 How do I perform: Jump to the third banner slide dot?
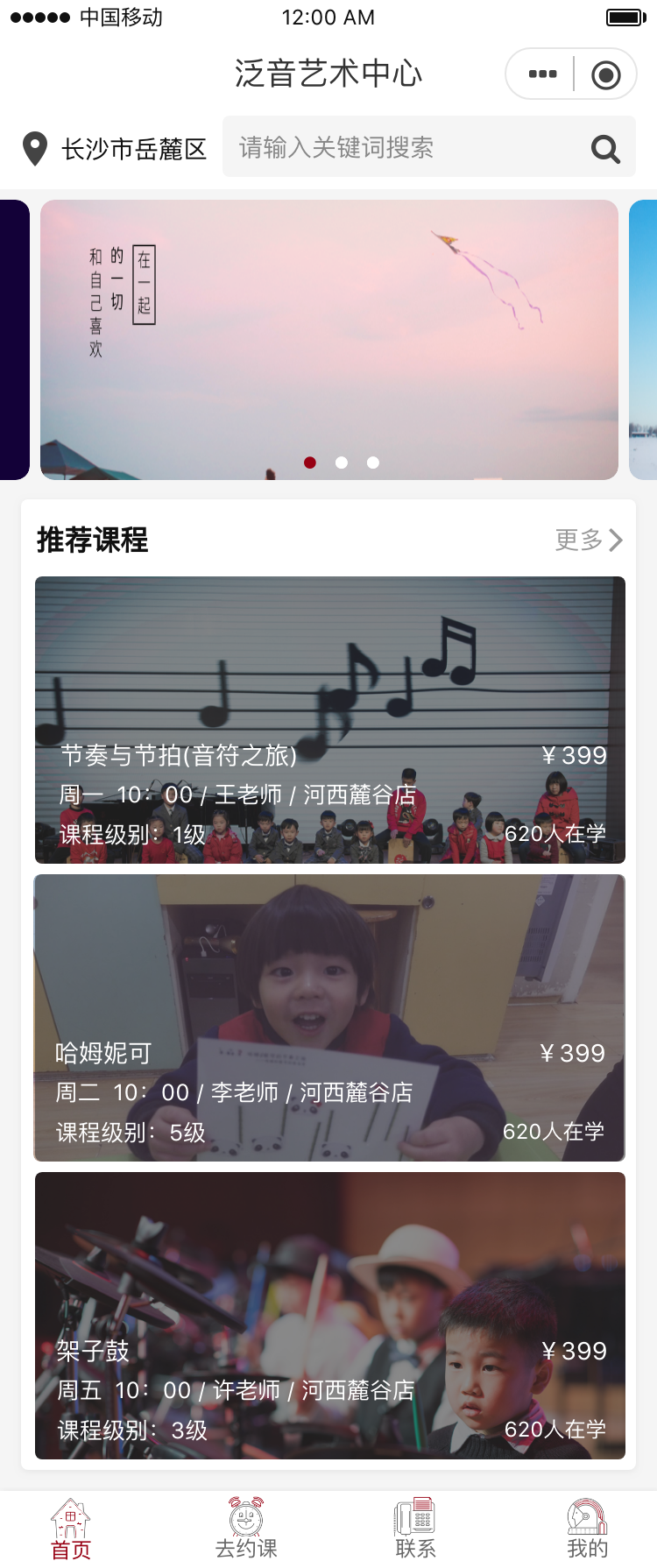(x=373, y=463)
